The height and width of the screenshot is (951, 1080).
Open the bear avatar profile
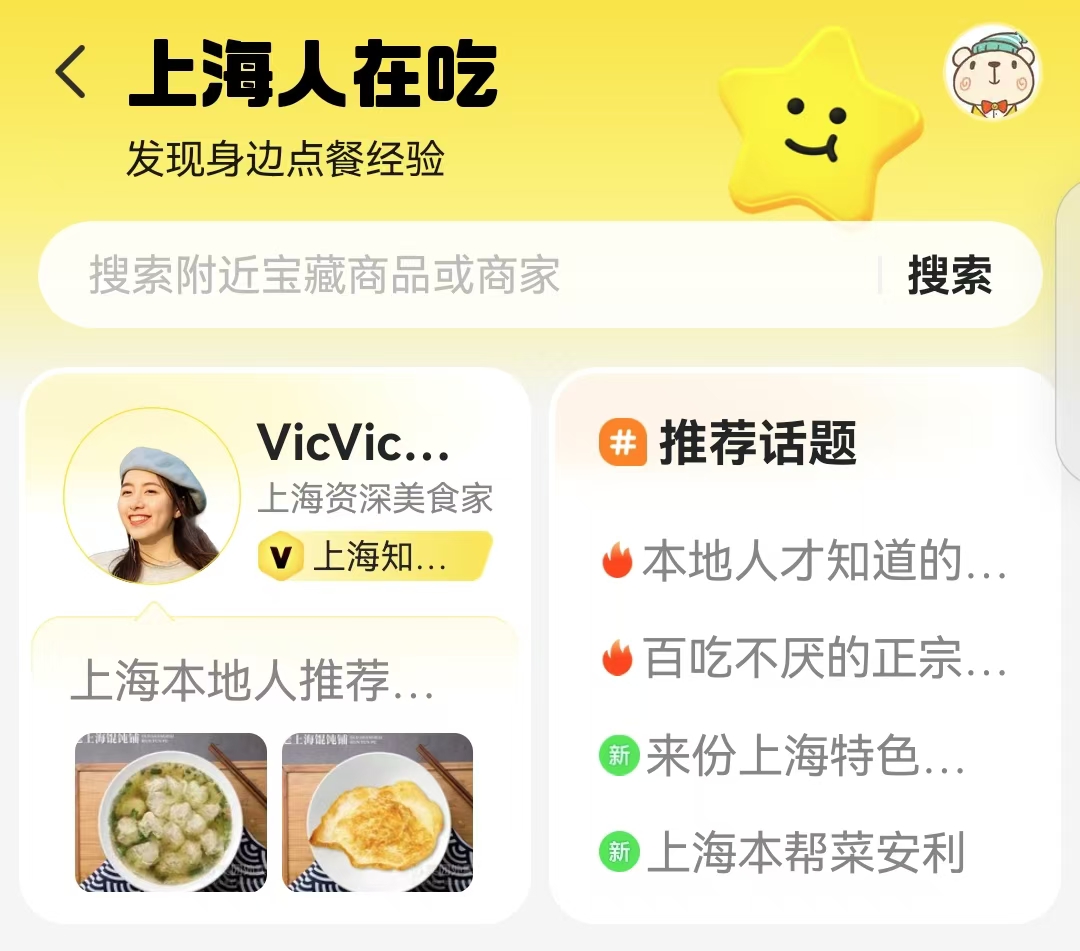[x=992, y=75]
